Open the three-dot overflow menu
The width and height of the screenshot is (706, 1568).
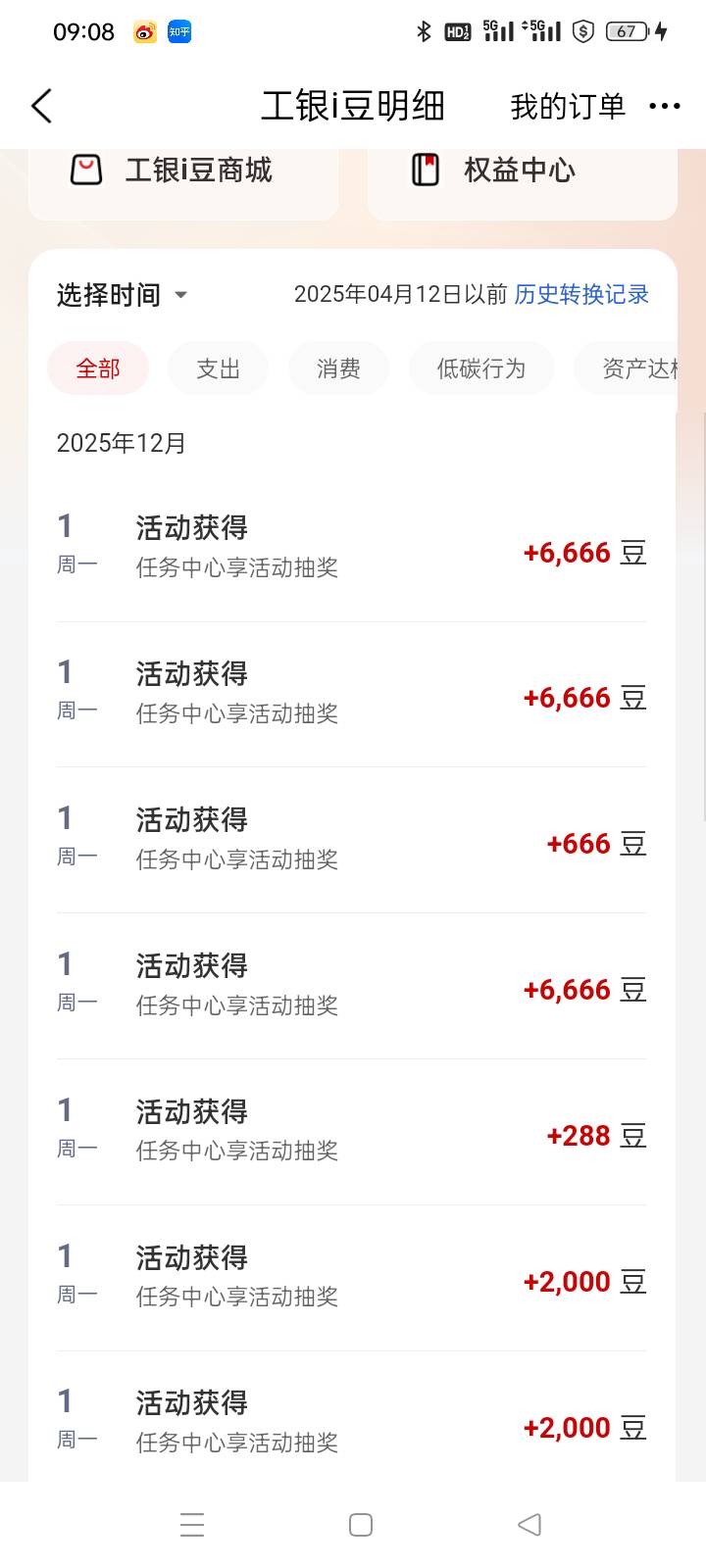(665, 106)
